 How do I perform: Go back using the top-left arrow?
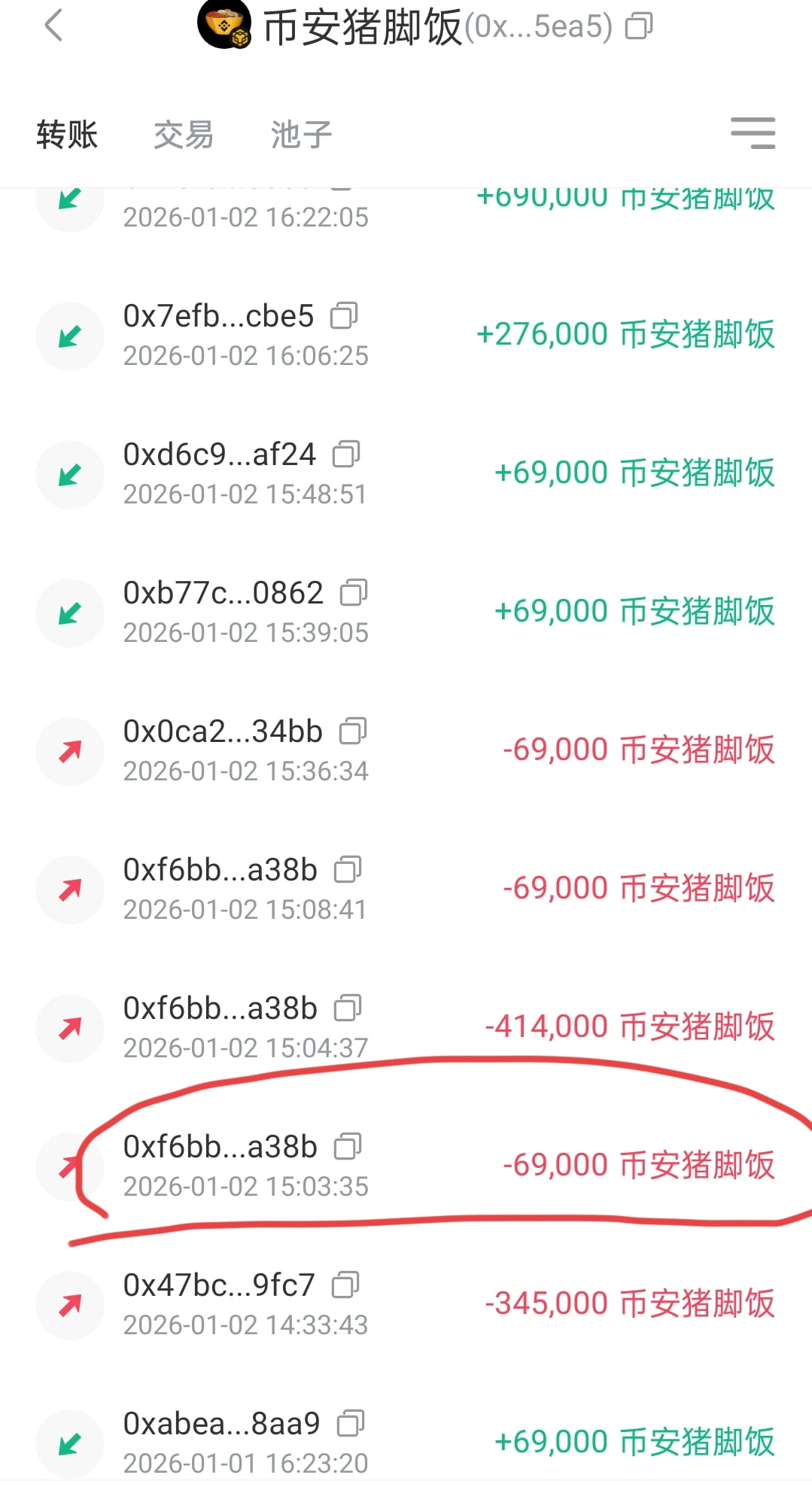[53, 26]
